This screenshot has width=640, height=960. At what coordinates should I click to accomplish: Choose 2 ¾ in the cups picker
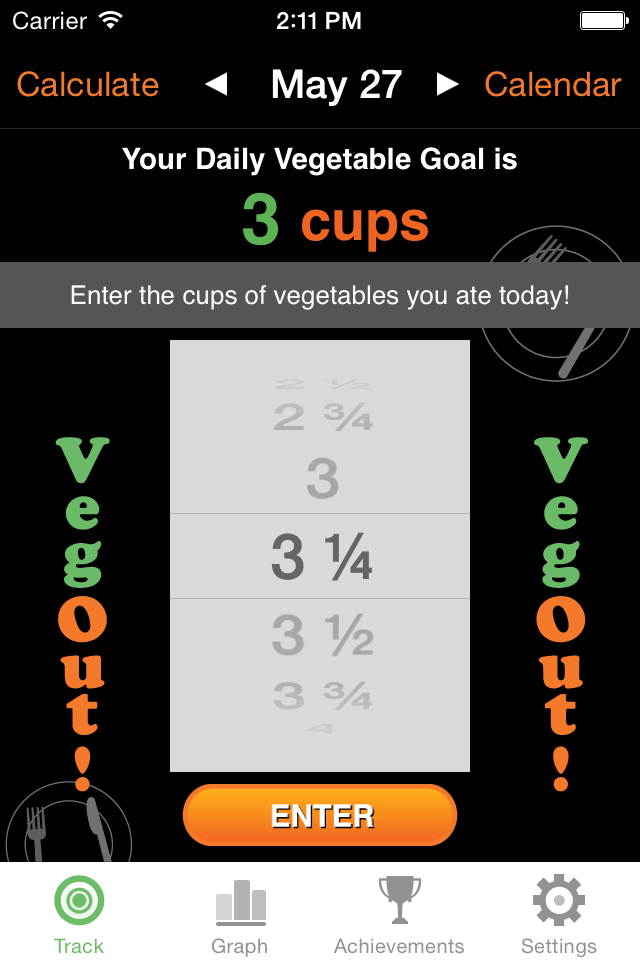pyautogui.click(x=322, y=417)
